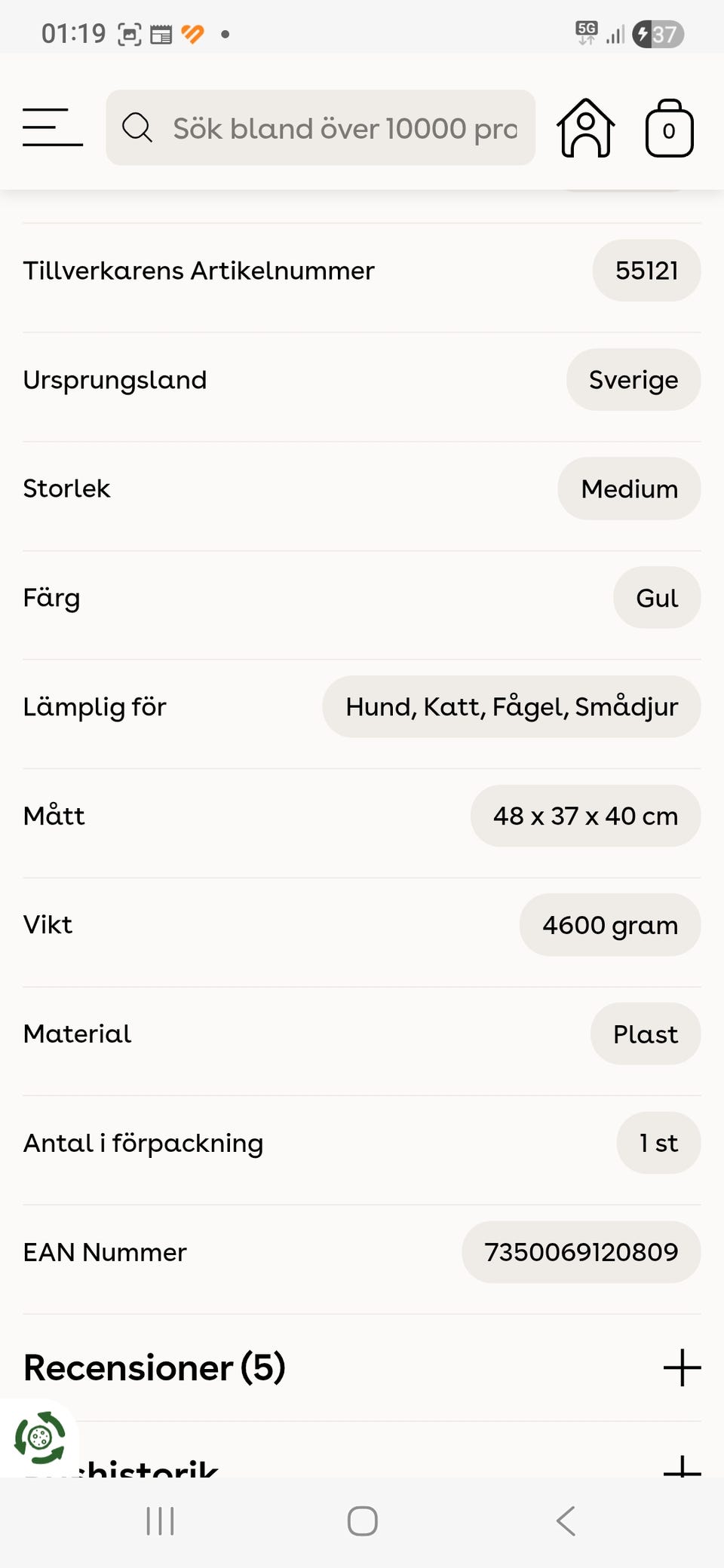Expand the section below Recensioner

[x=682, y=1467]
